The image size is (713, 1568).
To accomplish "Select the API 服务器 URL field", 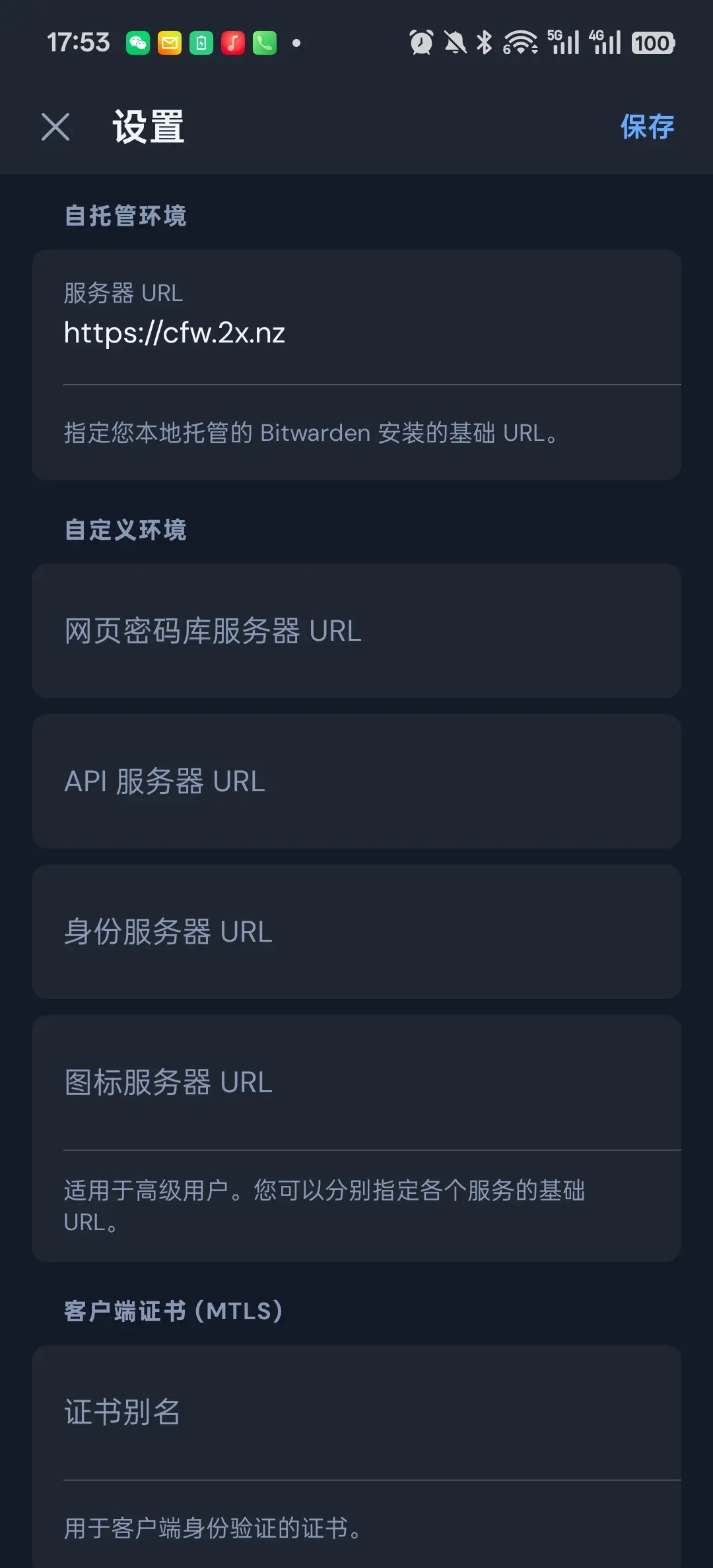I will tap(356, 781).
